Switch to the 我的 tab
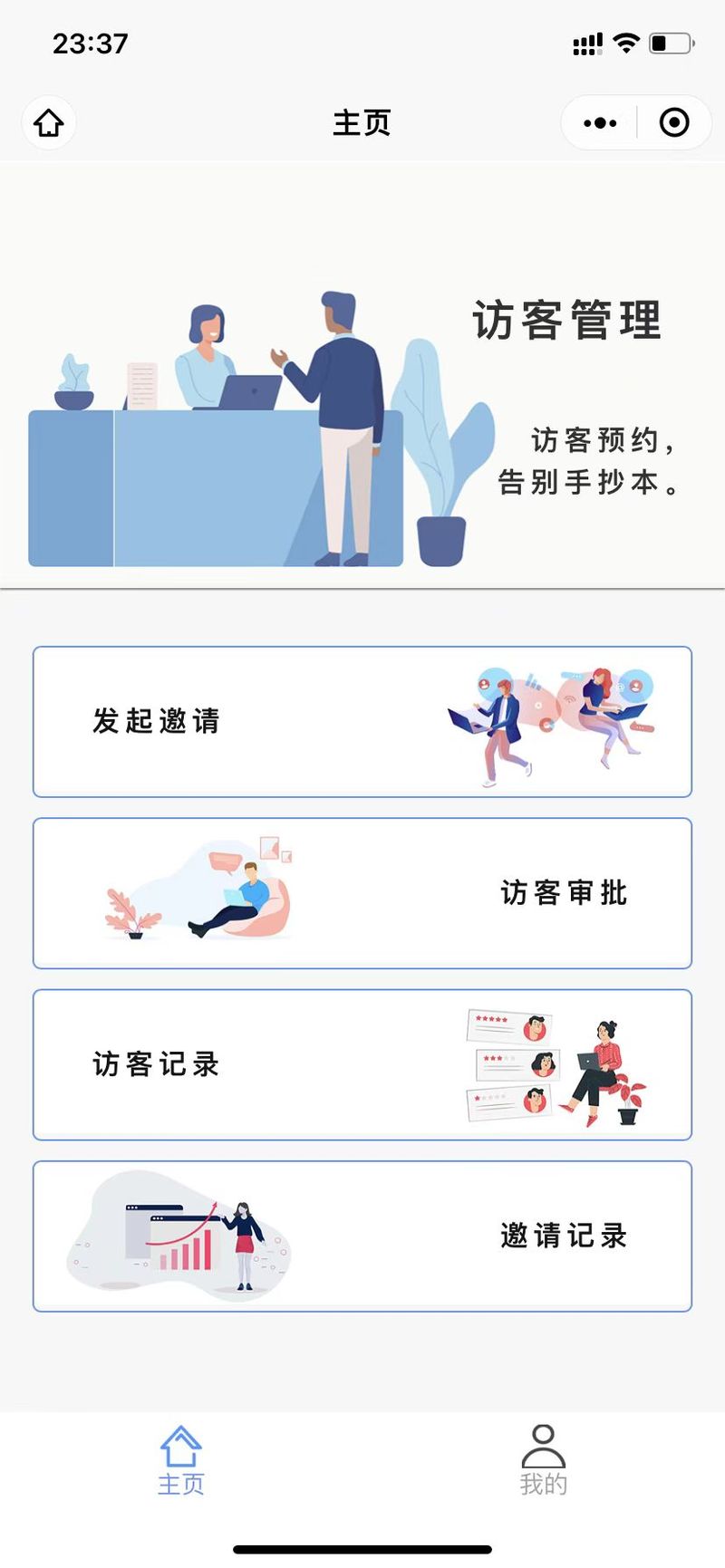Viewport: 725px width, 1568px height. click(x=543, y=1460)
